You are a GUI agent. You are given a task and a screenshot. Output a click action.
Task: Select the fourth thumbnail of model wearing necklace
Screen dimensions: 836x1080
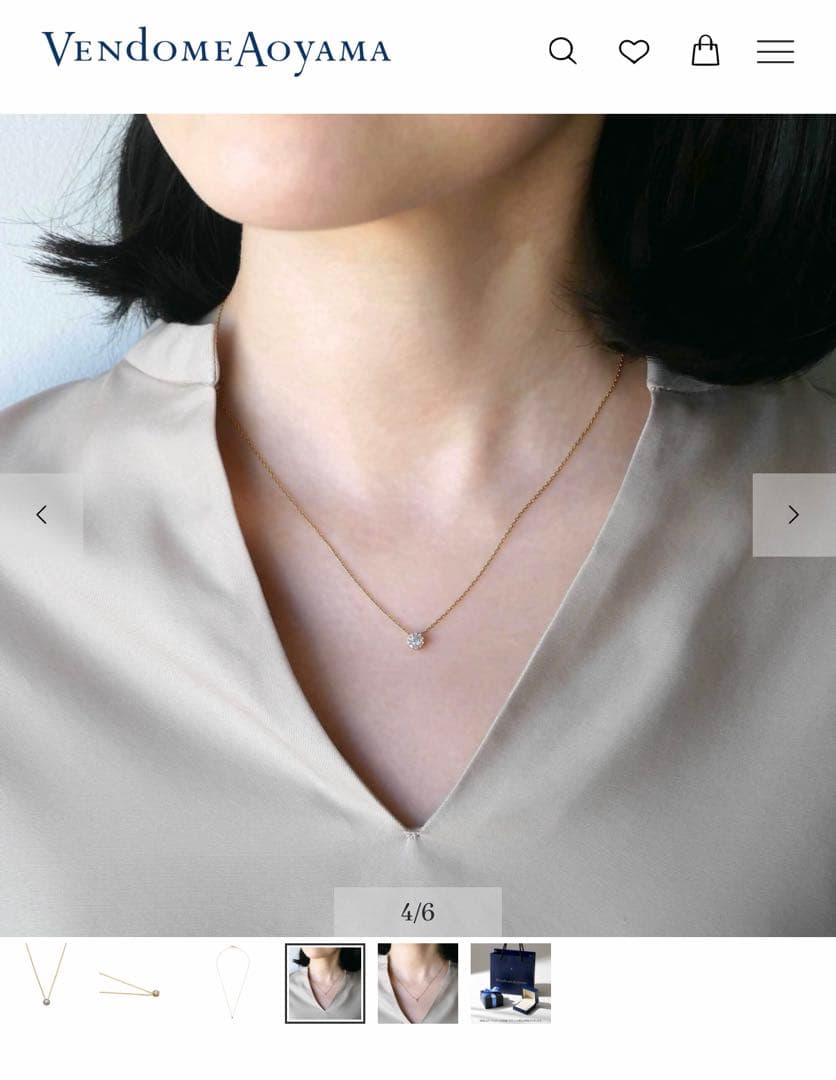(x=325, y=983)
